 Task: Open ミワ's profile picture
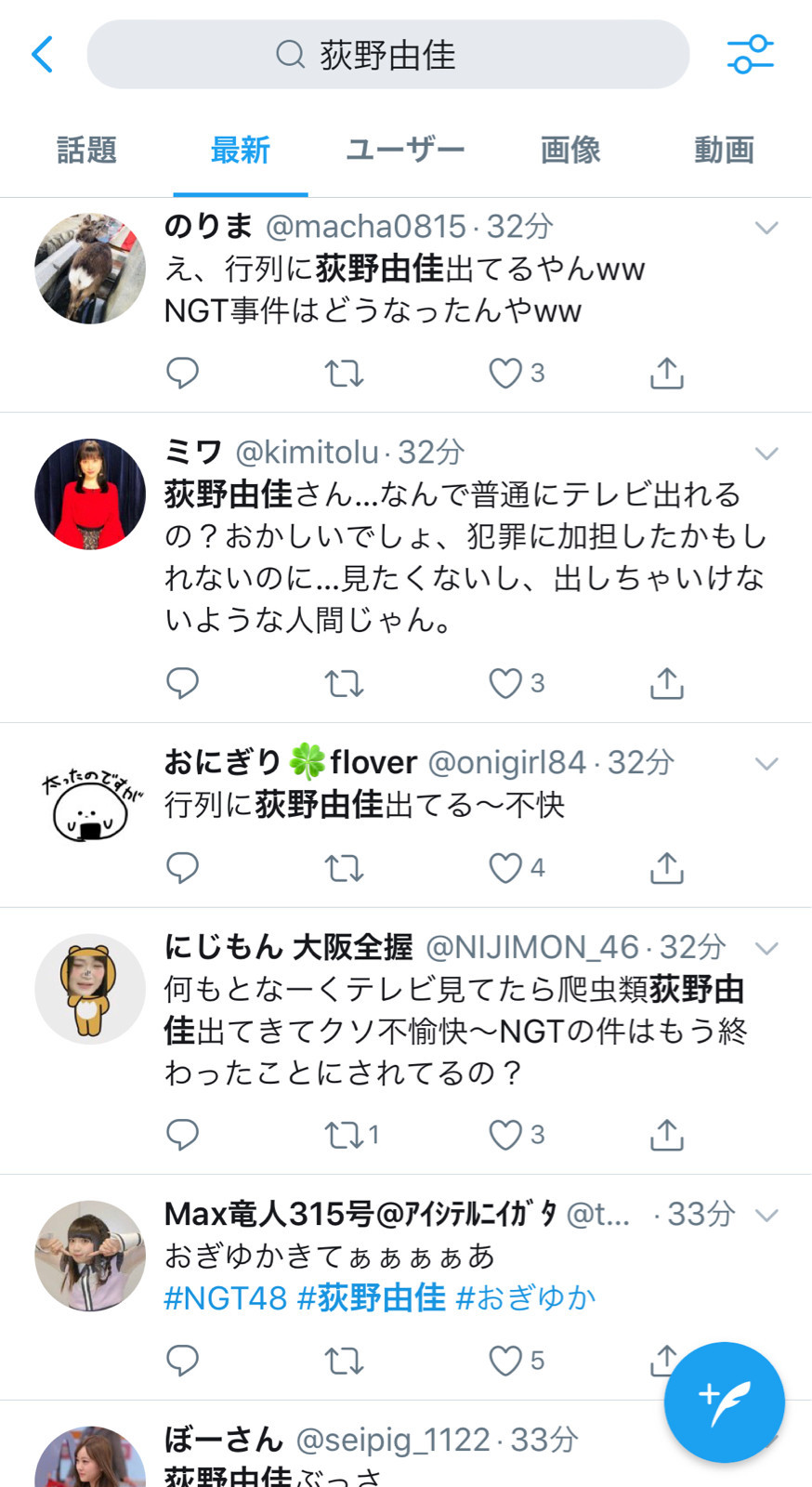[90, 494]
